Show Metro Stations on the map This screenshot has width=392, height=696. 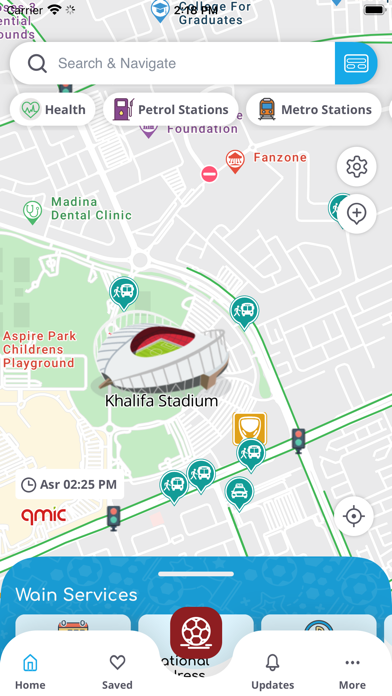(314, 109)
